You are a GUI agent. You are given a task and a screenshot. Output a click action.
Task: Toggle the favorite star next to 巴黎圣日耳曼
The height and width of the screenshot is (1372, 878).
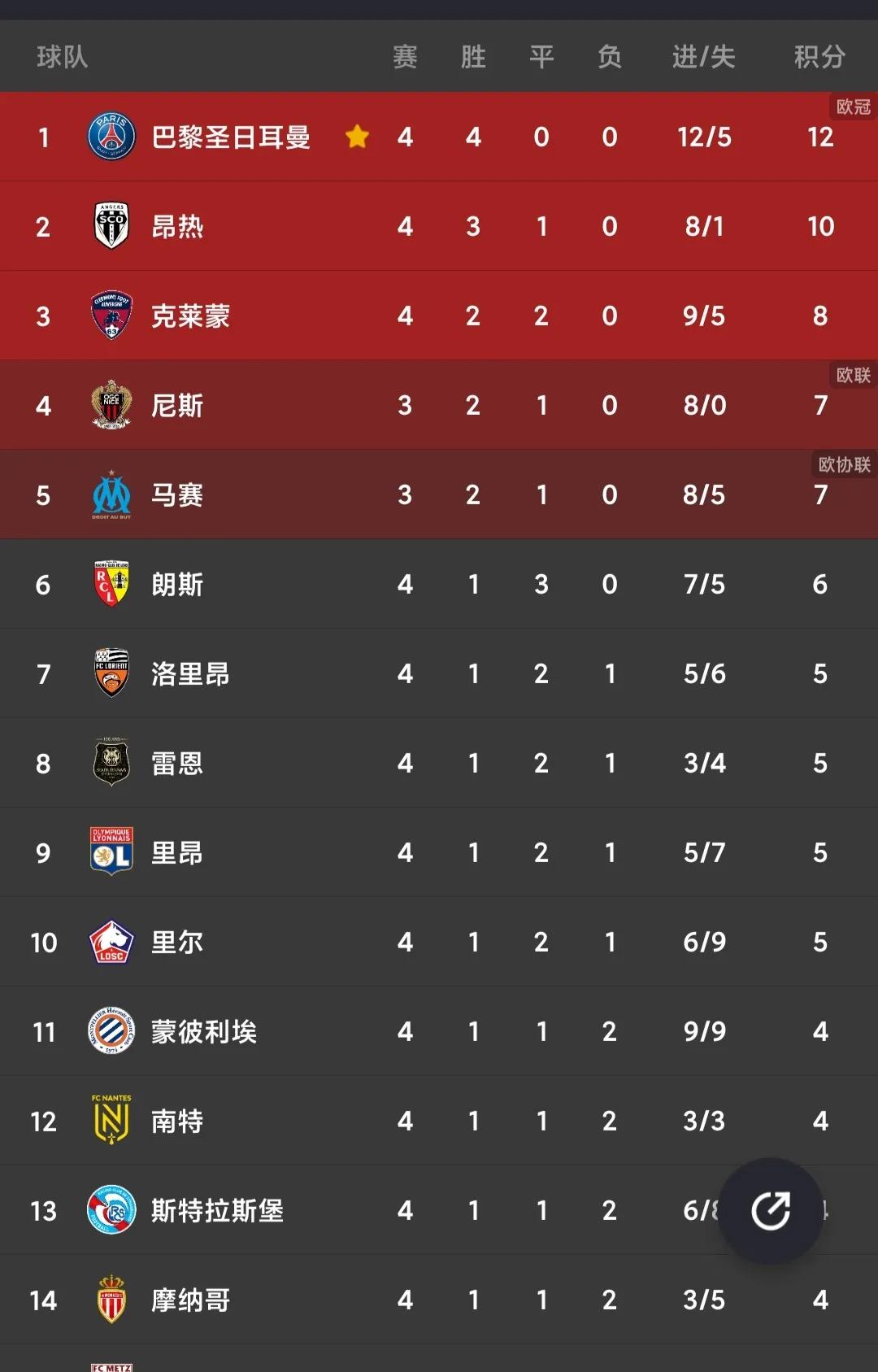[x=358, y=137]
